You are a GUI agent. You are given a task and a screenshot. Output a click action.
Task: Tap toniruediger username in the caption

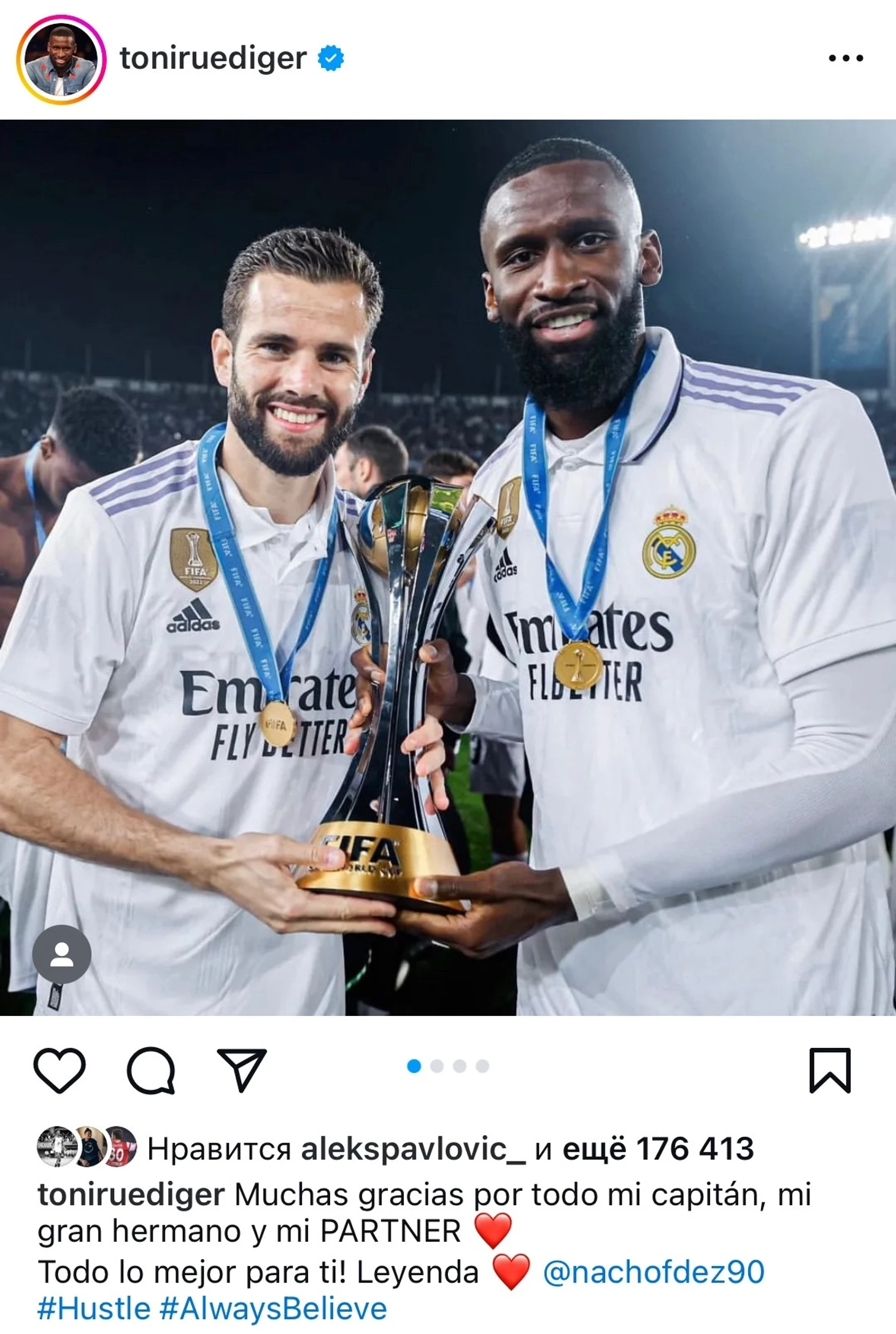pyautogui.click(x=131, y=1195)
